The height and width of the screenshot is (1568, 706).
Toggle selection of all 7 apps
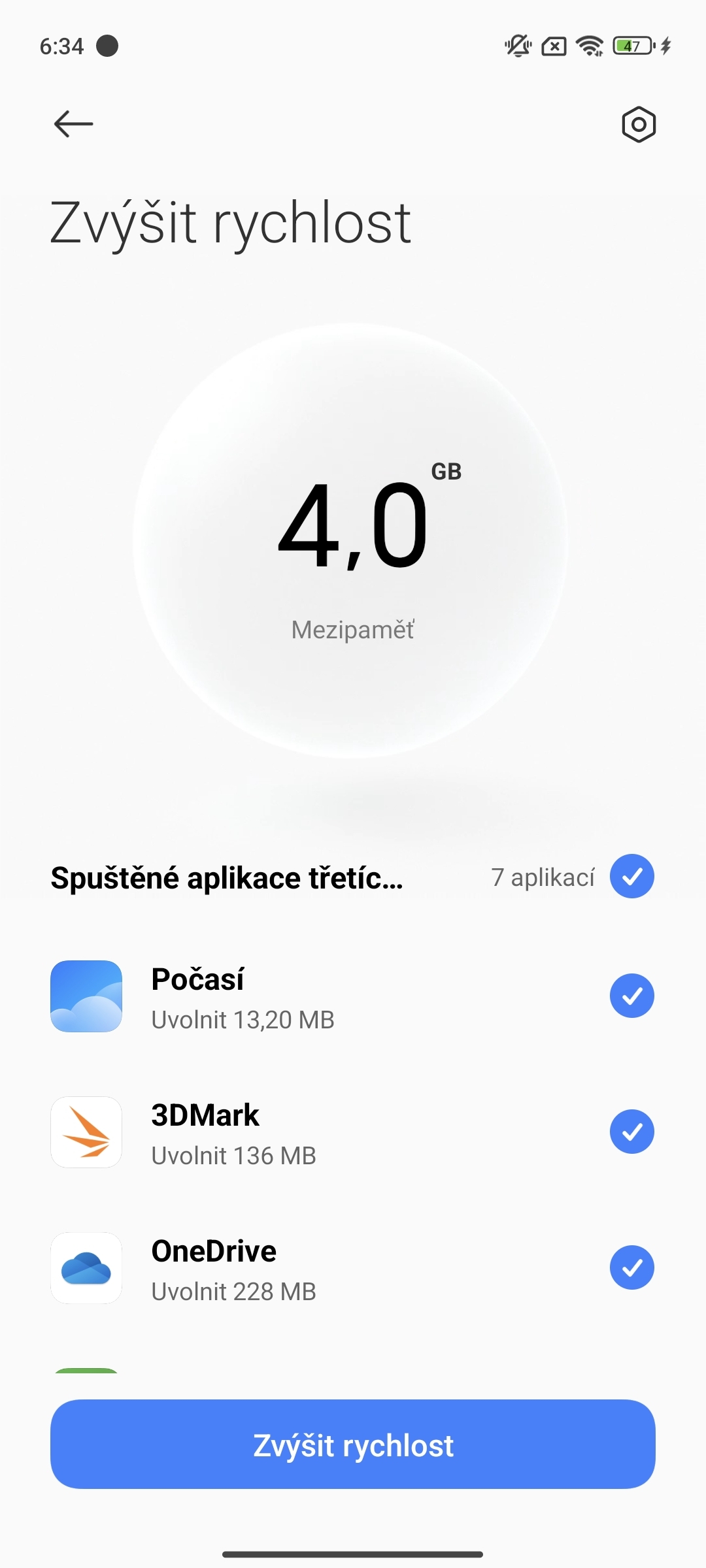point(631,877)
